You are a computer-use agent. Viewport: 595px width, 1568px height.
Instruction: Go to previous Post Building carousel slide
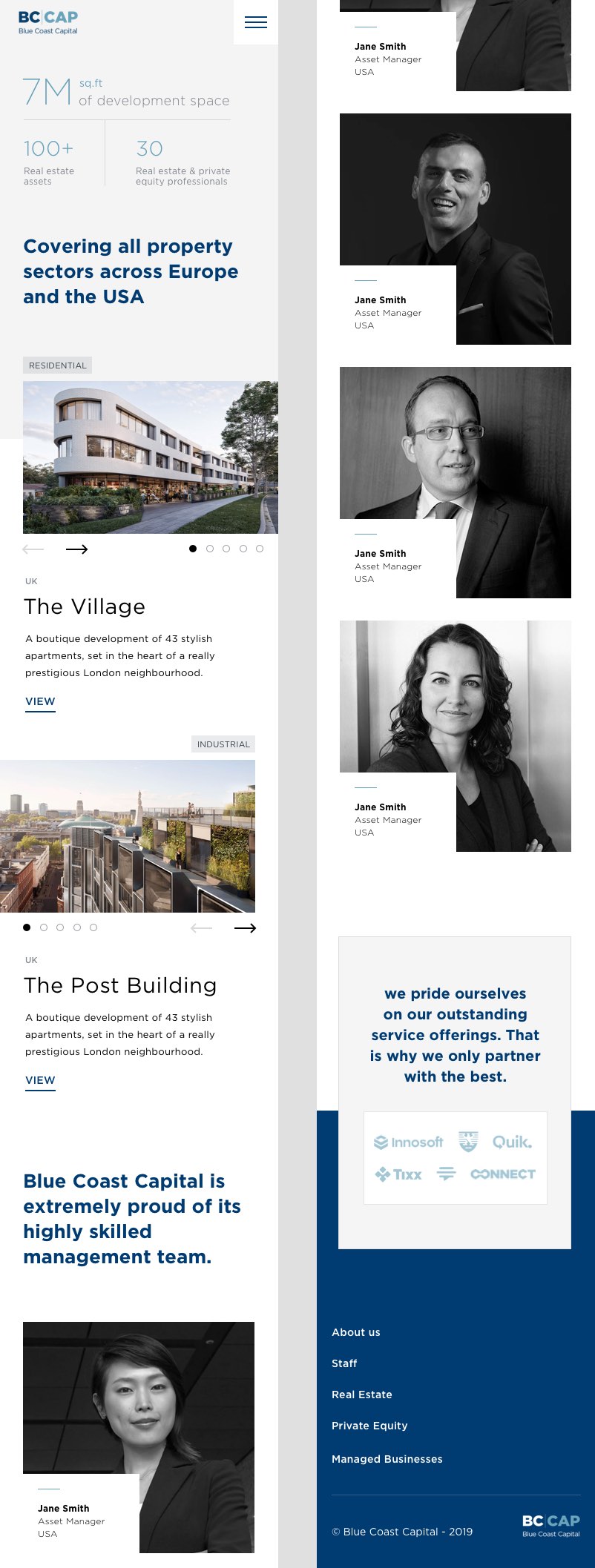click(202, 928)
